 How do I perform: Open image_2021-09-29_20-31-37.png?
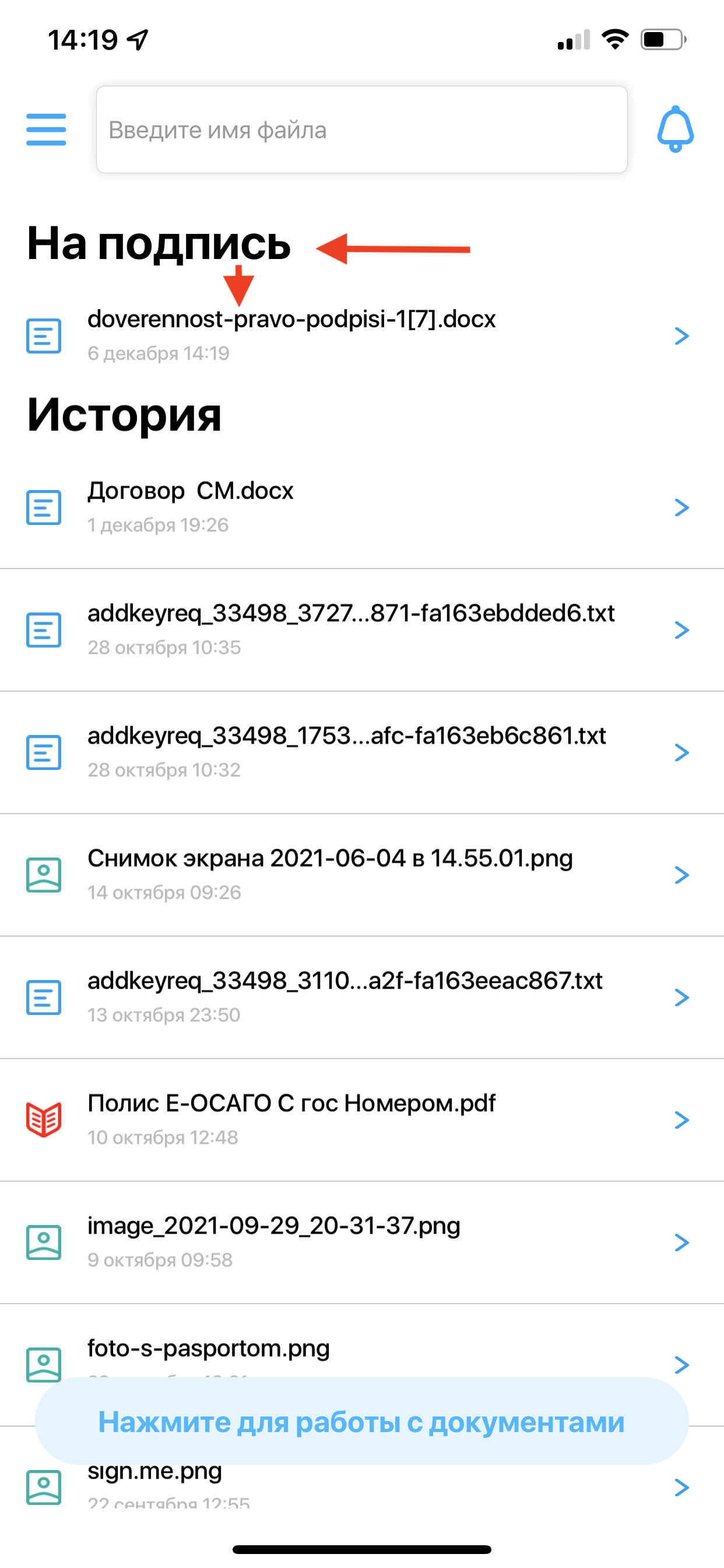(362, 1242)
